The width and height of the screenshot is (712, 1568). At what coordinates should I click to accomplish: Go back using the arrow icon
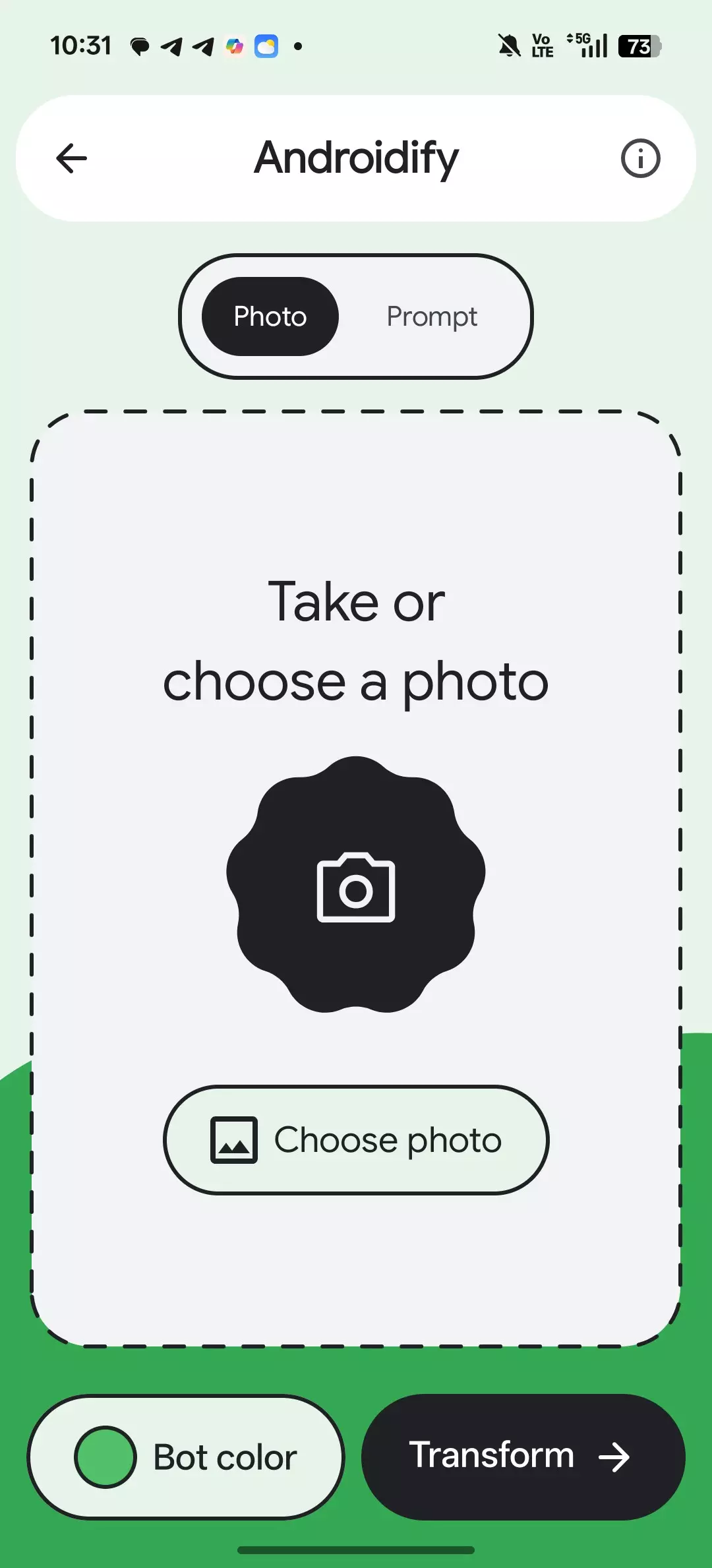pyautogui.click(x=72, y=158)
